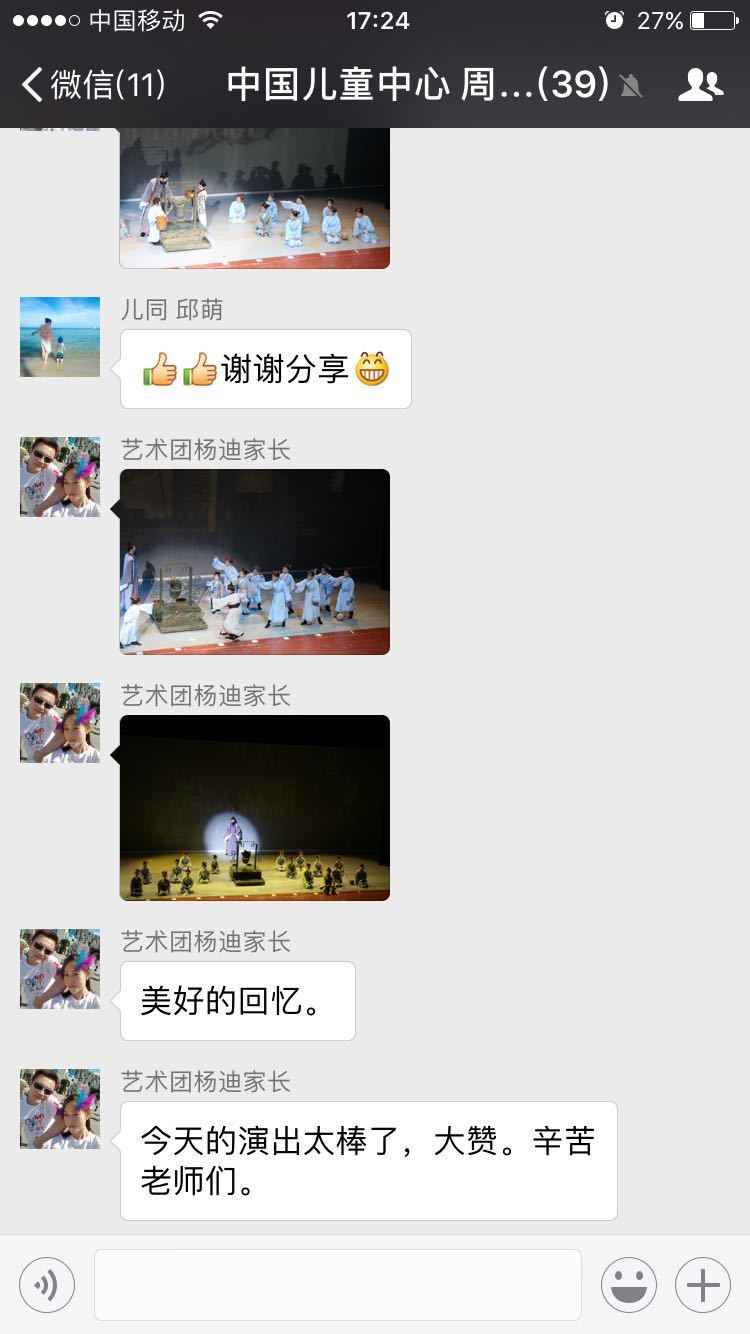Open the stage photo below 谢谢分享 message
This screenshot has width=750, height=1334.
click(x=255, y=562)
